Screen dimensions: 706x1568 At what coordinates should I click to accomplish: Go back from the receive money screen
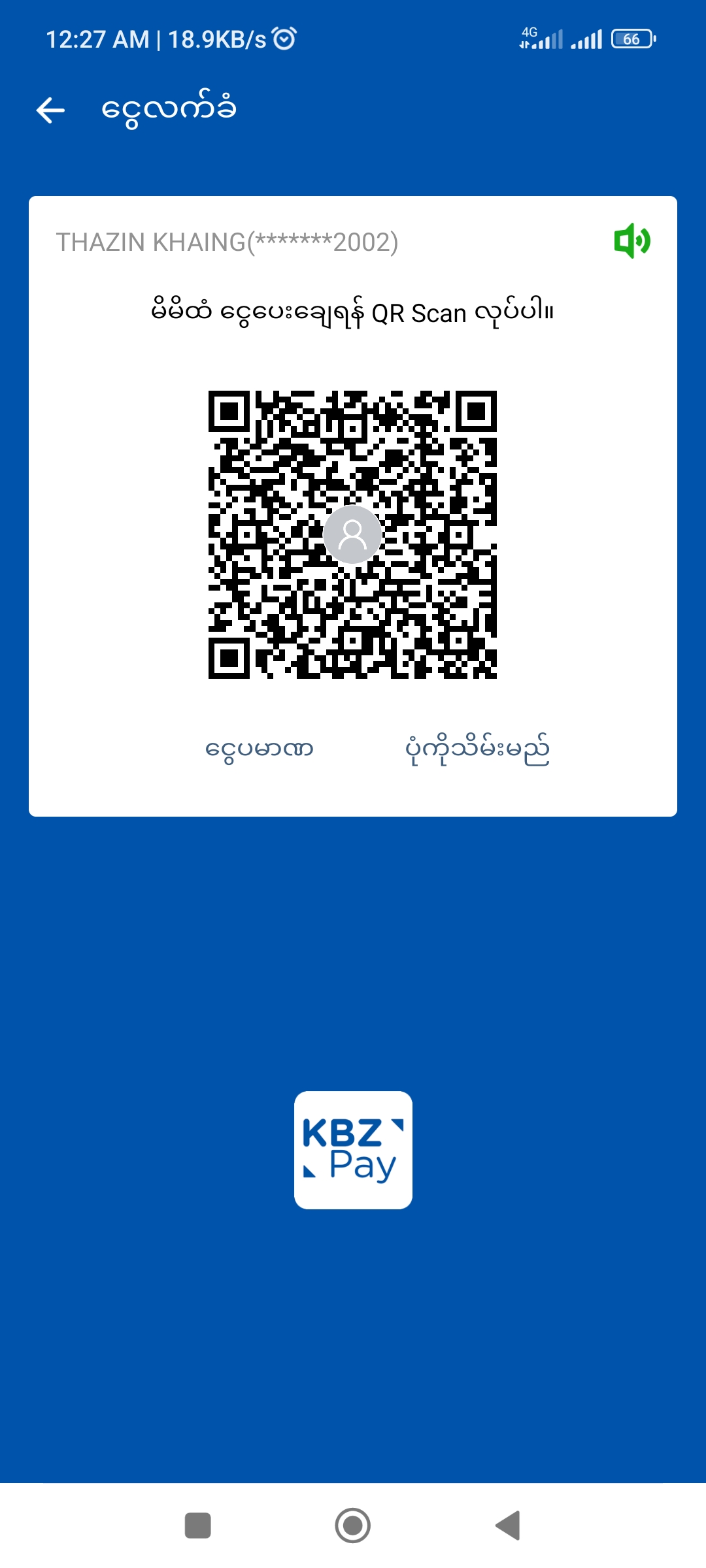coord(50,110)
